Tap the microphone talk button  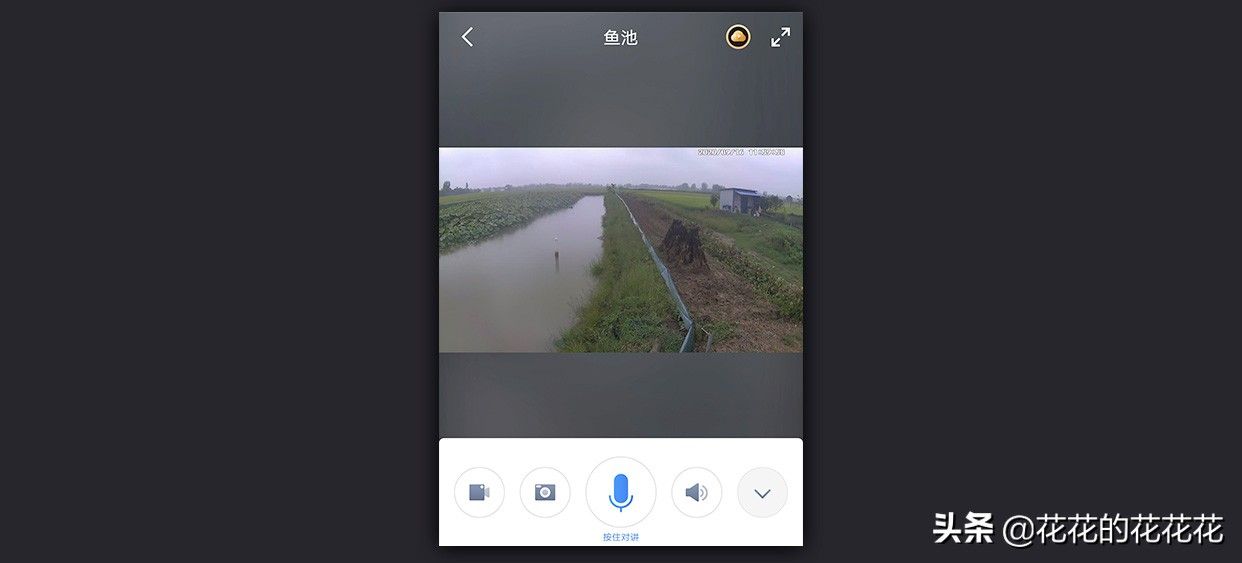(621, 492)
